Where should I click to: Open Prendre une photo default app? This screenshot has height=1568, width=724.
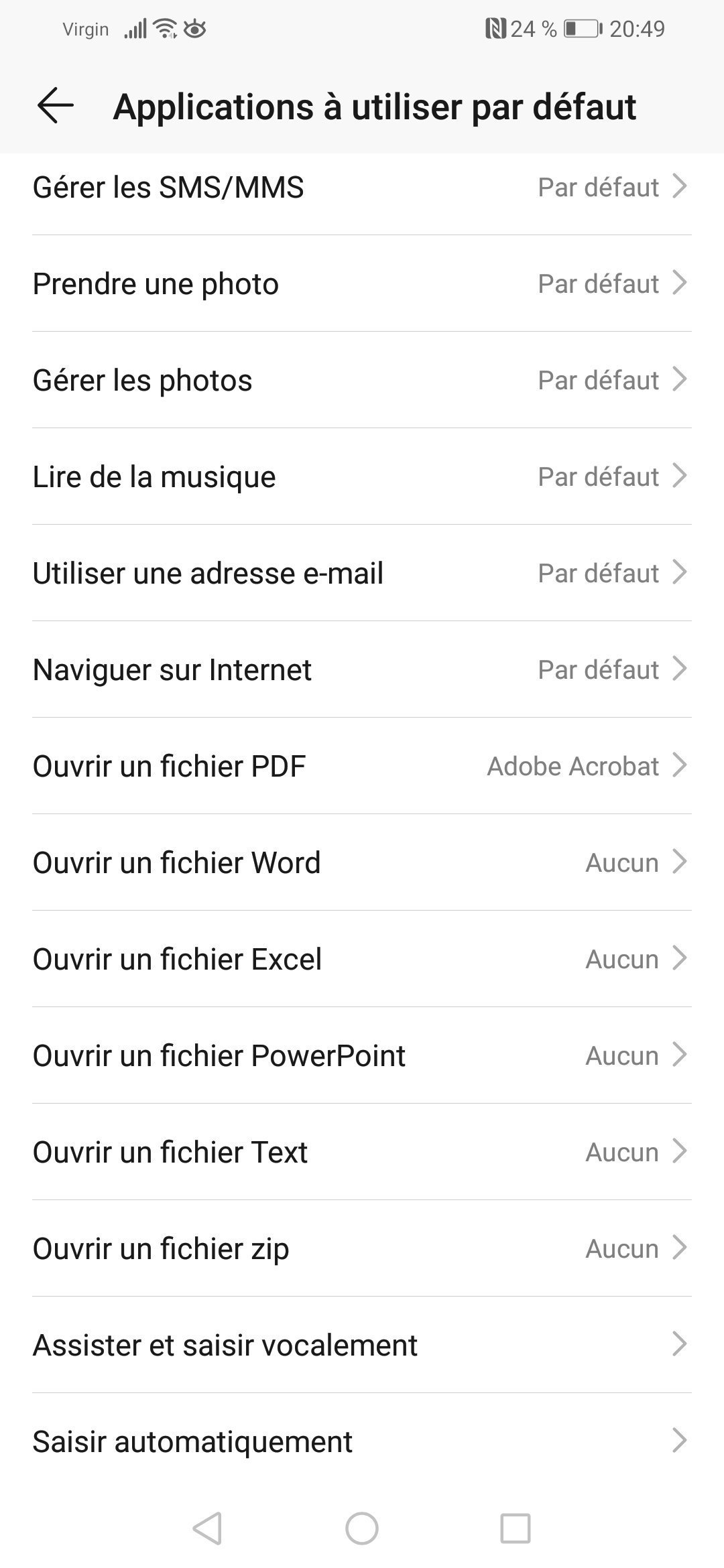click(362, 283)
